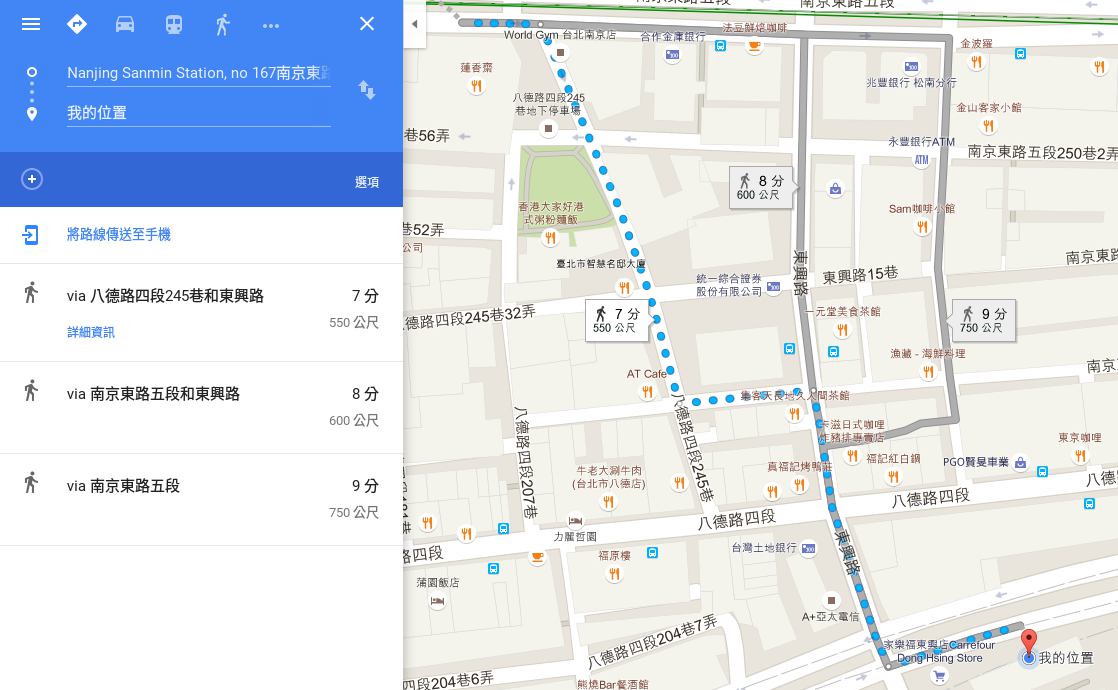Open 詳細資訊 for the first route

(91, 332)
